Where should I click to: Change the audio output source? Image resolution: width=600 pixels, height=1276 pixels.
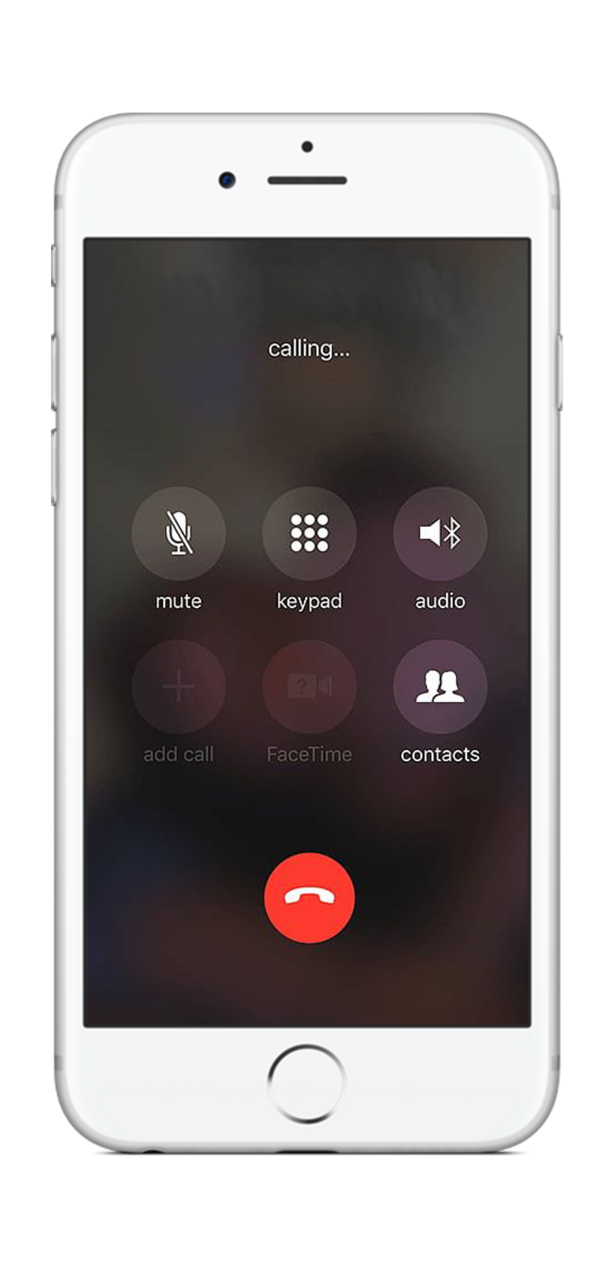pyautogui.click(x=440, y=534)
